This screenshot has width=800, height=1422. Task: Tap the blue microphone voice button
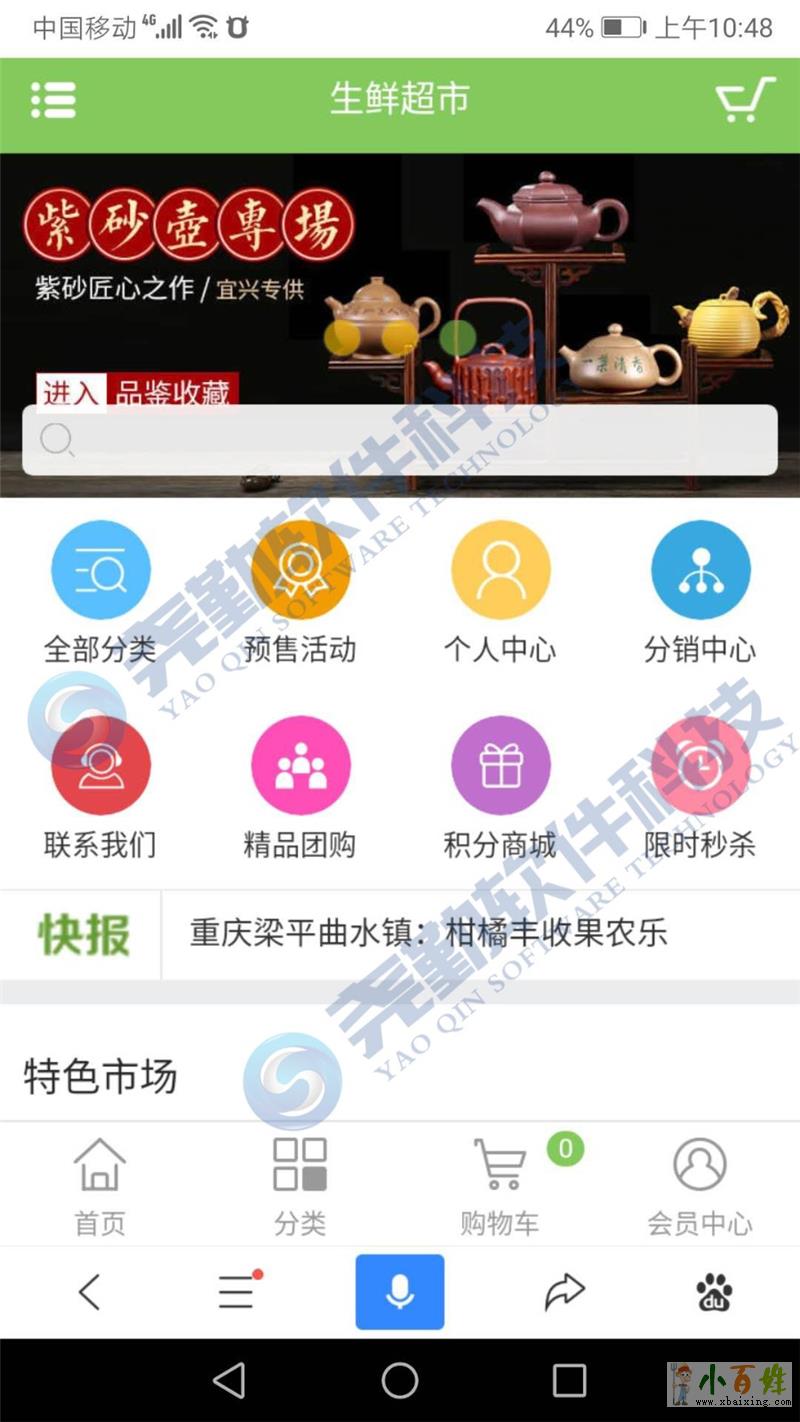[x=400, y=1292]
